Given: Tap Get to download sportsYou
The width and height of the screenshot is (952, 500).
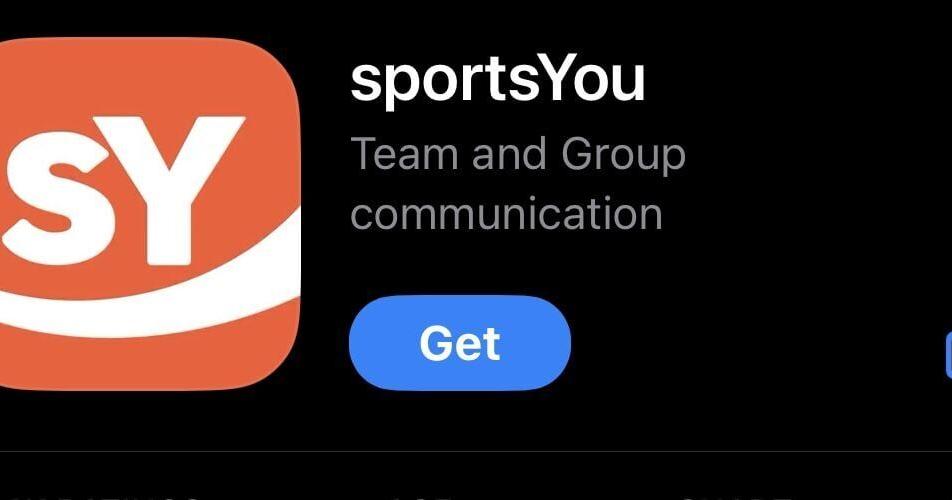Looking at the screenshot, I should (x=459, y=343).
